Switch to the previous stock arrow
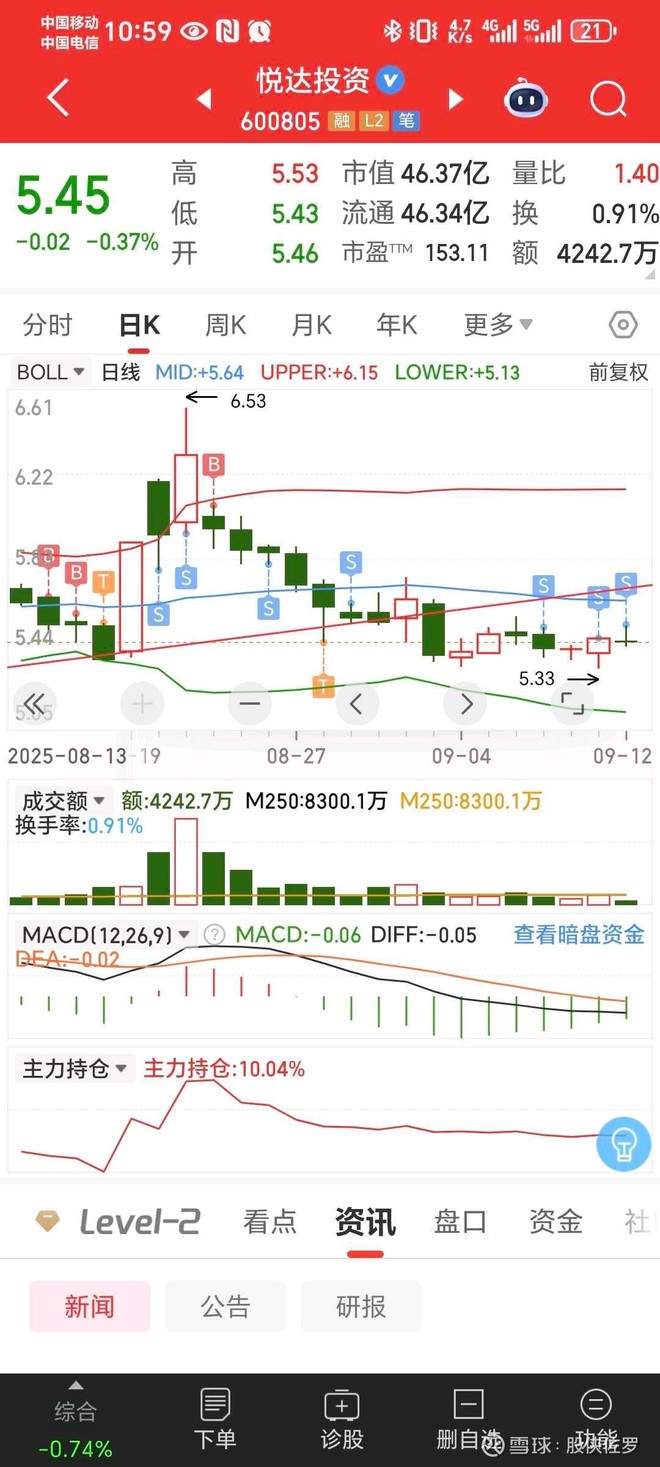The image size is (660, 1467). tap(204, 99)
